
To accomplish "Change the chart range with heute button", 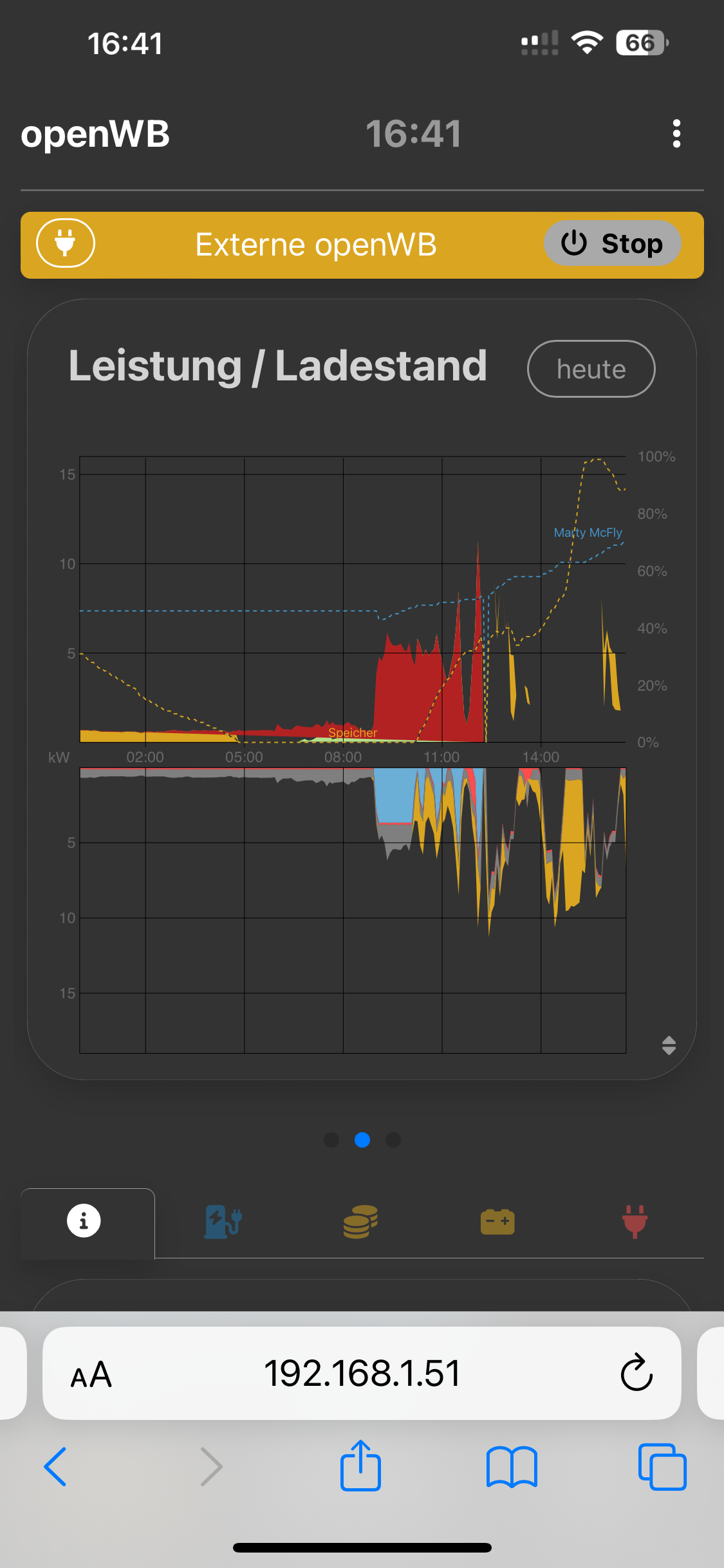I will [x=591, y=369].
